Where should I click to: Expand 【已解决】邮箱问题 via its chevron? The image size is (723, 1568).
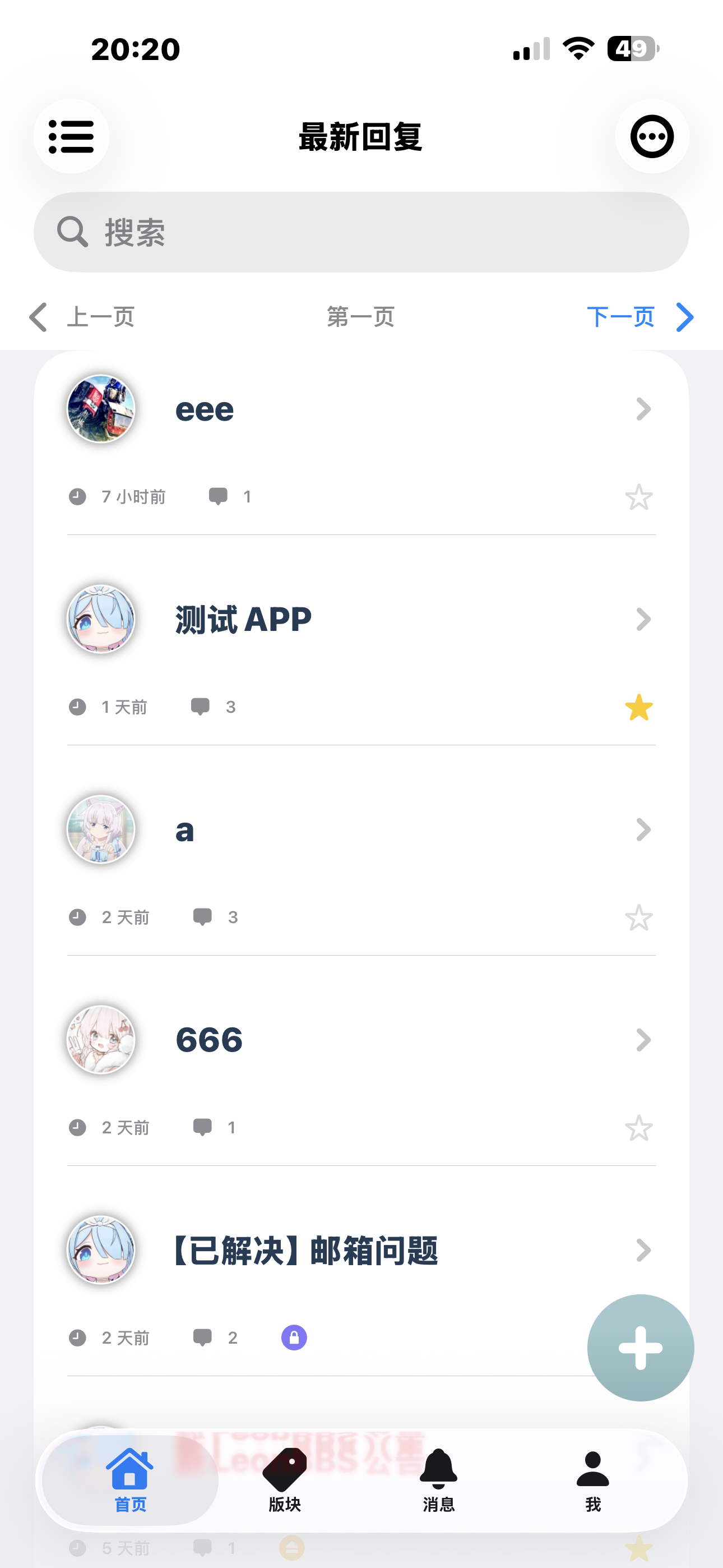643,1251
